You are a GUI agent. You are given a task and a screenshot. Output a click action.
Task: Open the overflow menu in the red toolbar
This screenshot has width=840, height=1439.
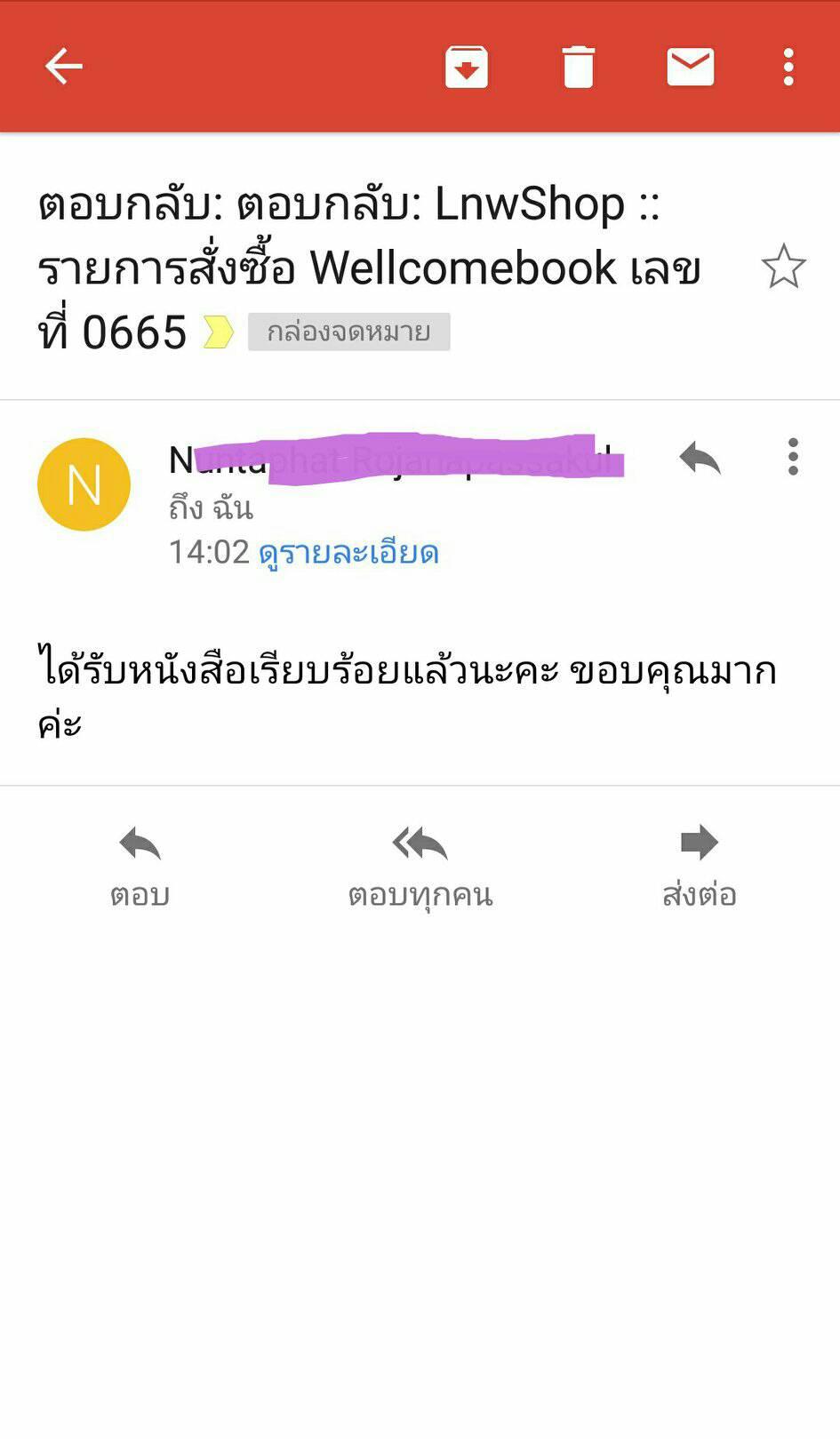(788, 67)
